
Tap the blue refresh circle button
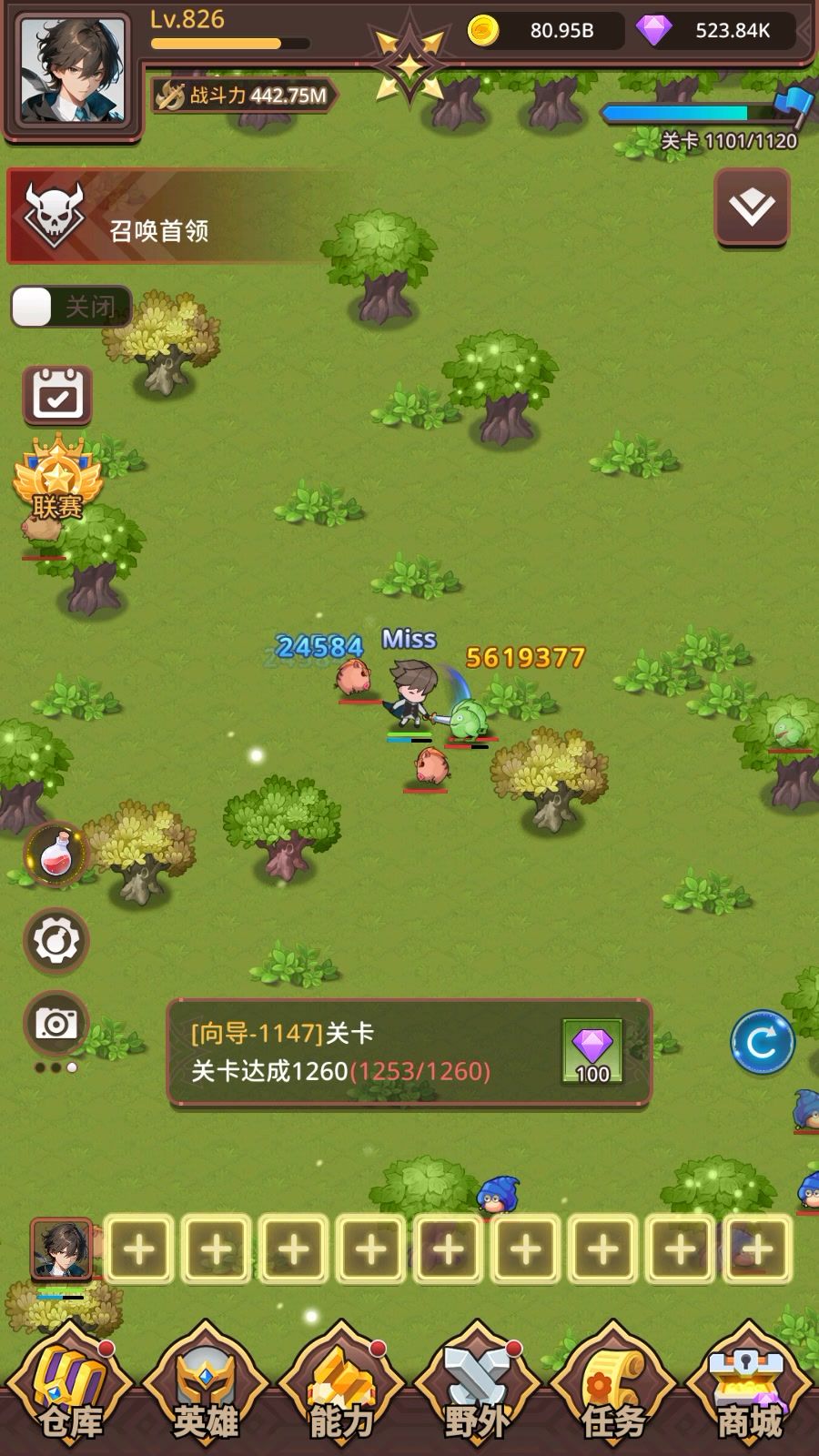coord(762,1042)
